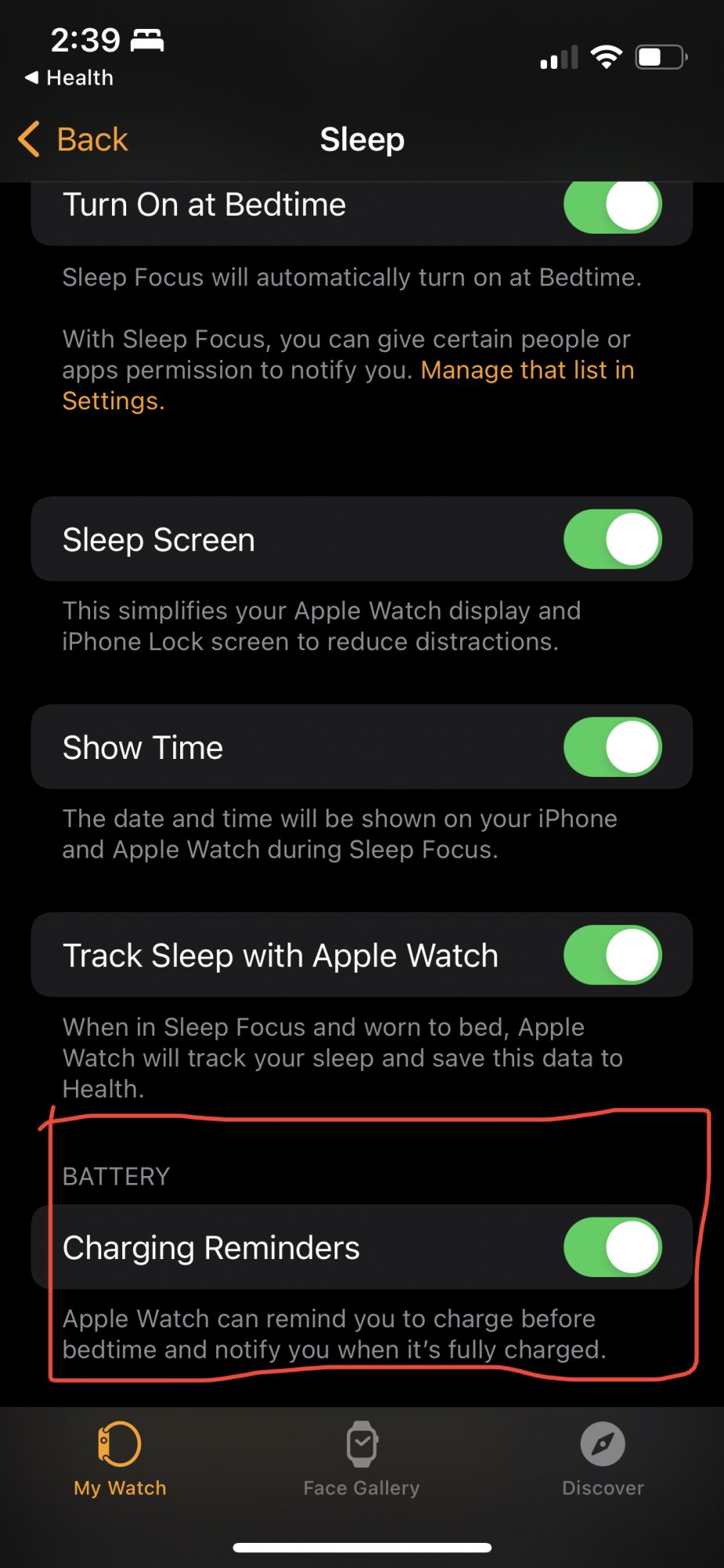Go back from Sleep settings
The height and width of the screenshot is (1568, 724).
coord(74,140)
